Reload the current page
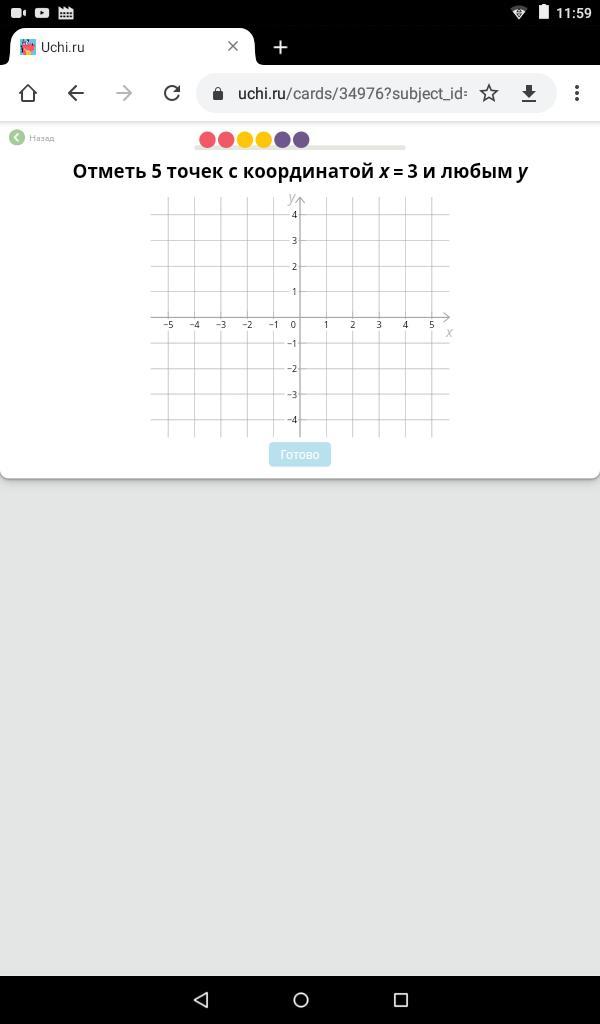This screenshot has width=600, height=1024. 172,93
